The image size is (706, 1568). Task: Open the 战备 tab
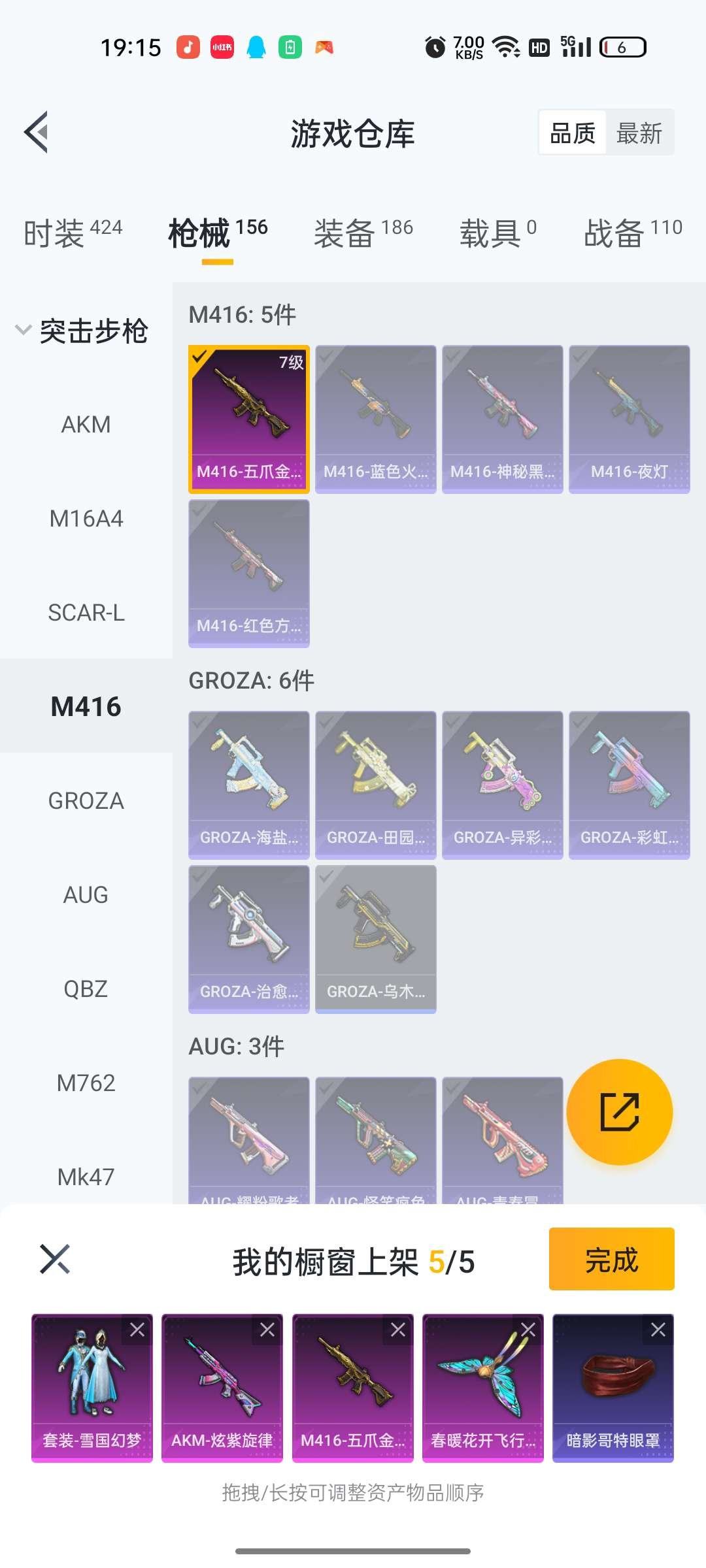[632, 233]
